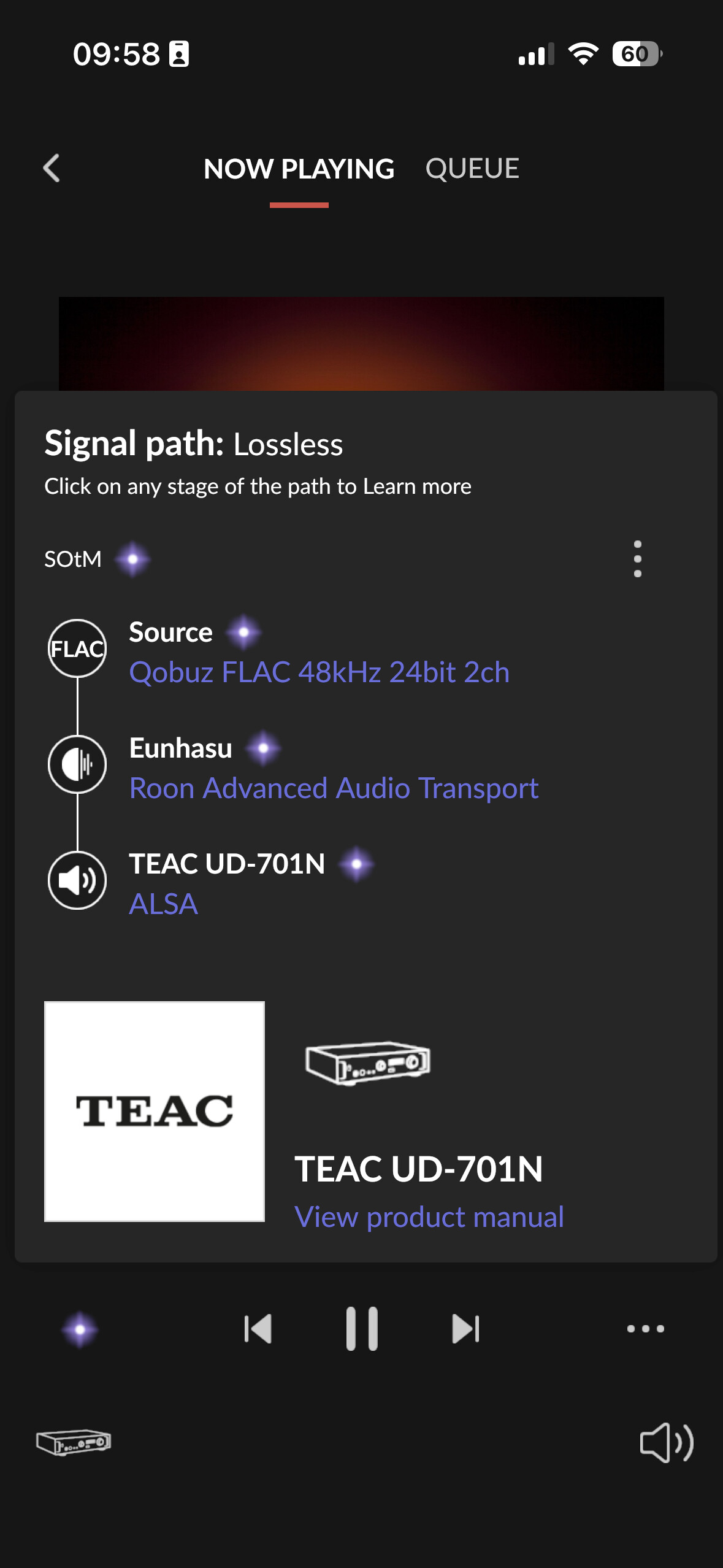
Task: Switch to the Queue tab
Action: tap(472, 169)
